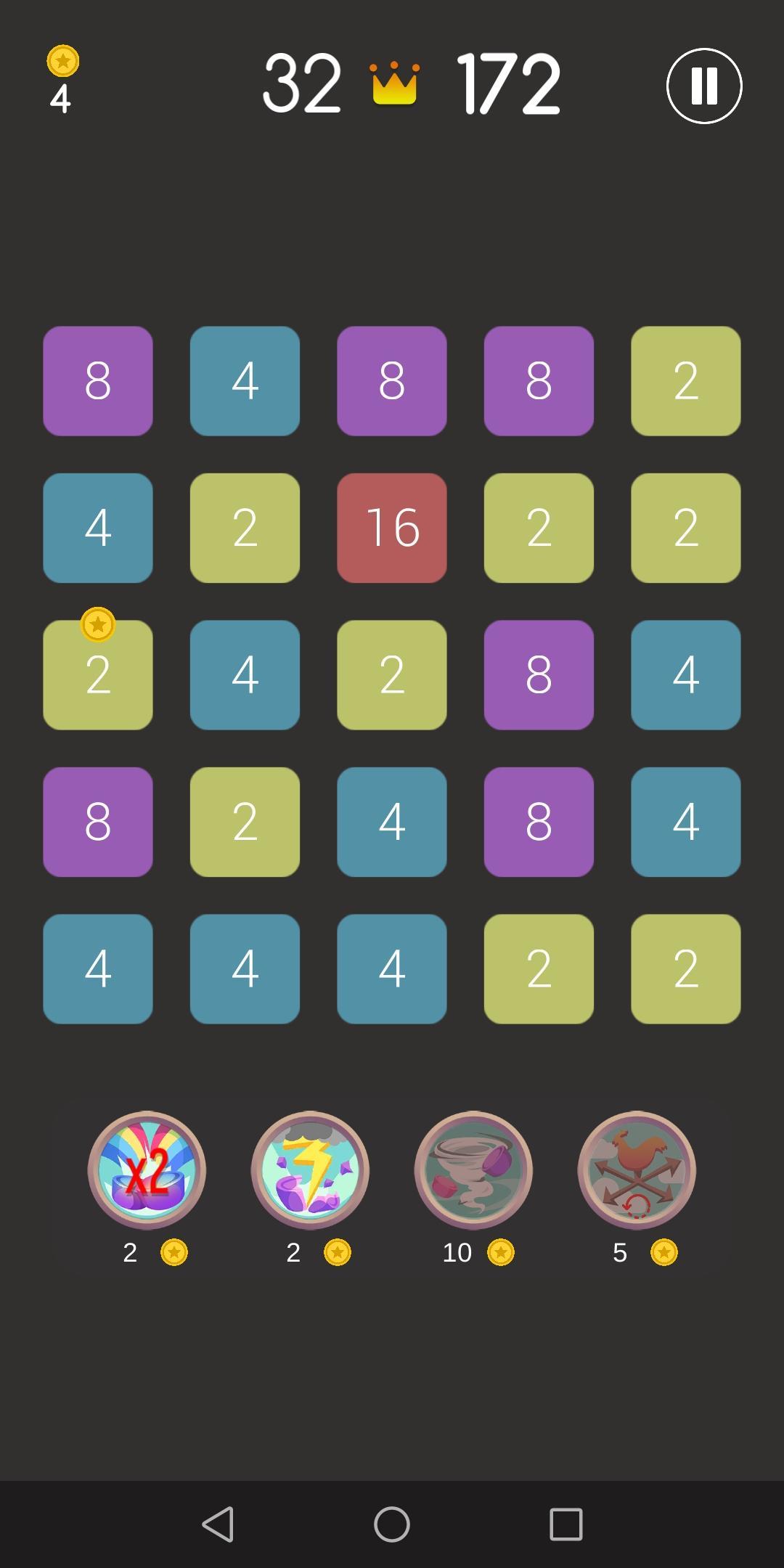The width and height of the screenshot is (784, 1568).
Task: Pause the game
Action: [x=702, y=85]
